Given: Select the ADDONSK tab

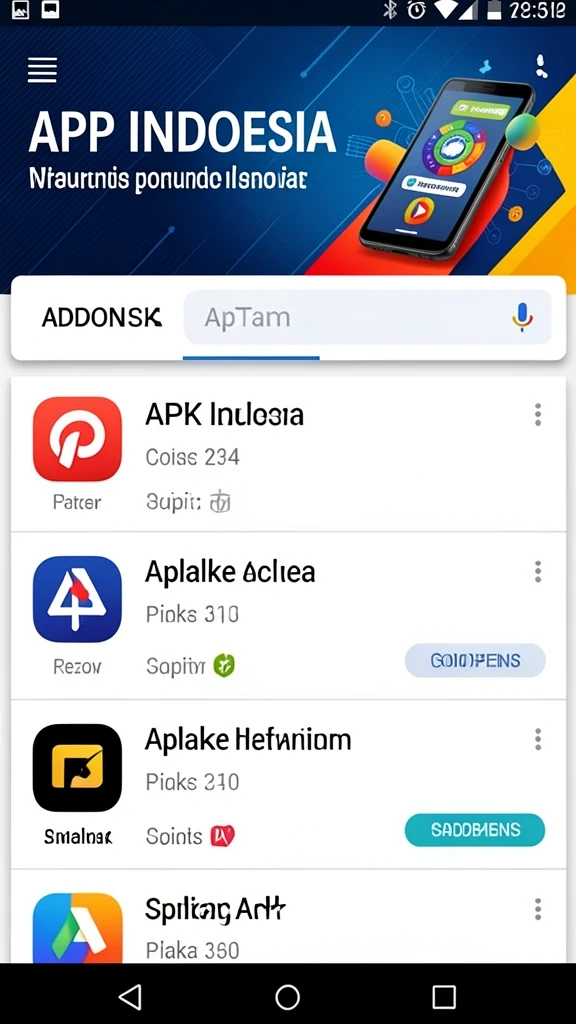Looking at the screenshot, I should 101,317.
